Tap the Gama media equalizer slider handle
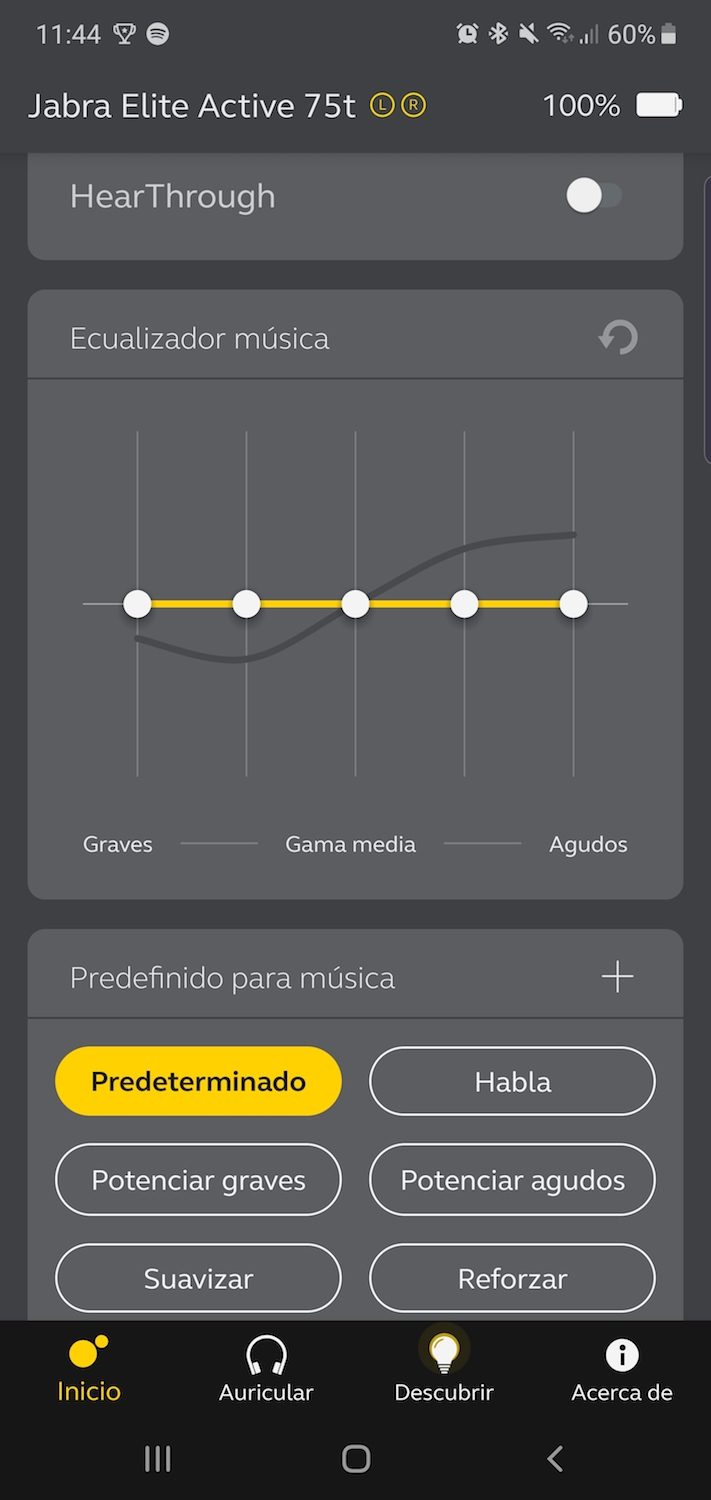This screenshot has height=1500, width=711. pyautogui.click(x=355, y=604)
